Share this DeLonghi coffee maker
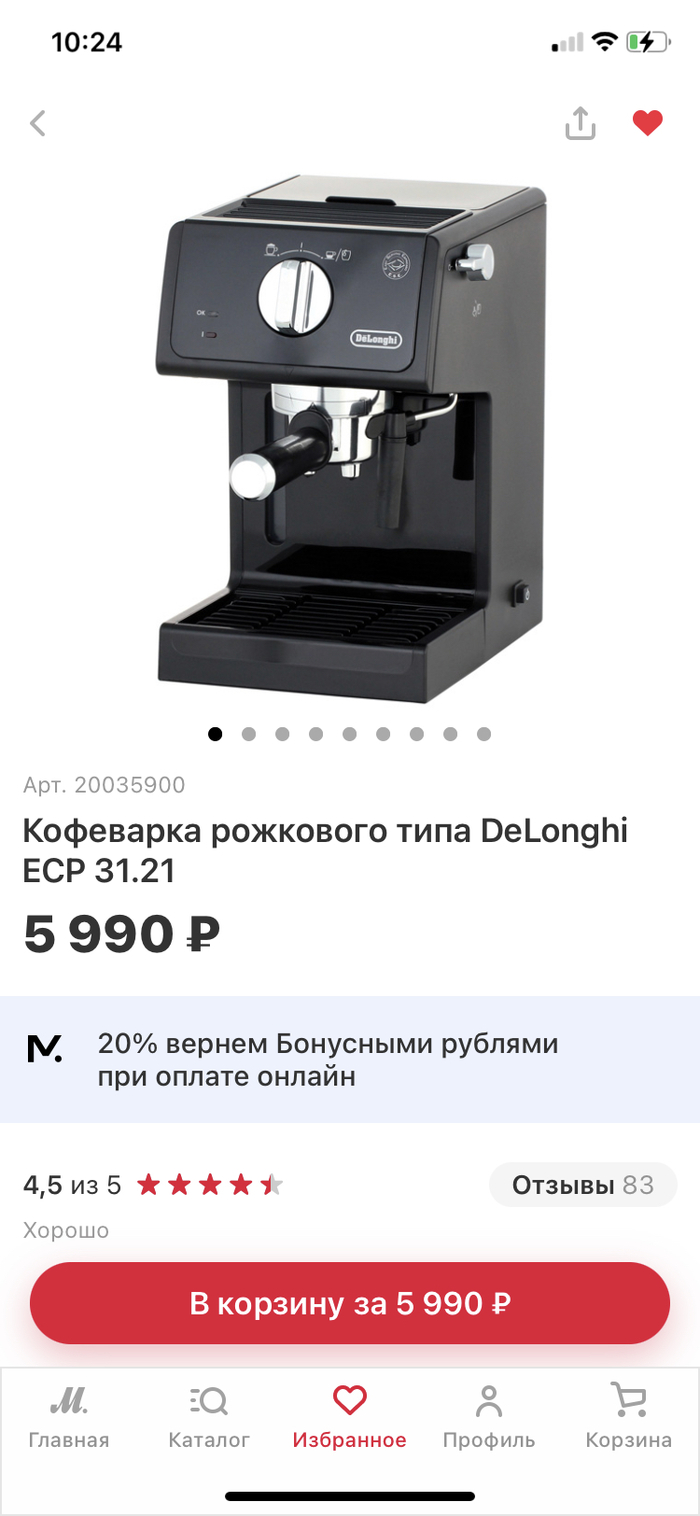Image resolution: width=700 pixels, height=1516 pixels. tap(580, 124)
